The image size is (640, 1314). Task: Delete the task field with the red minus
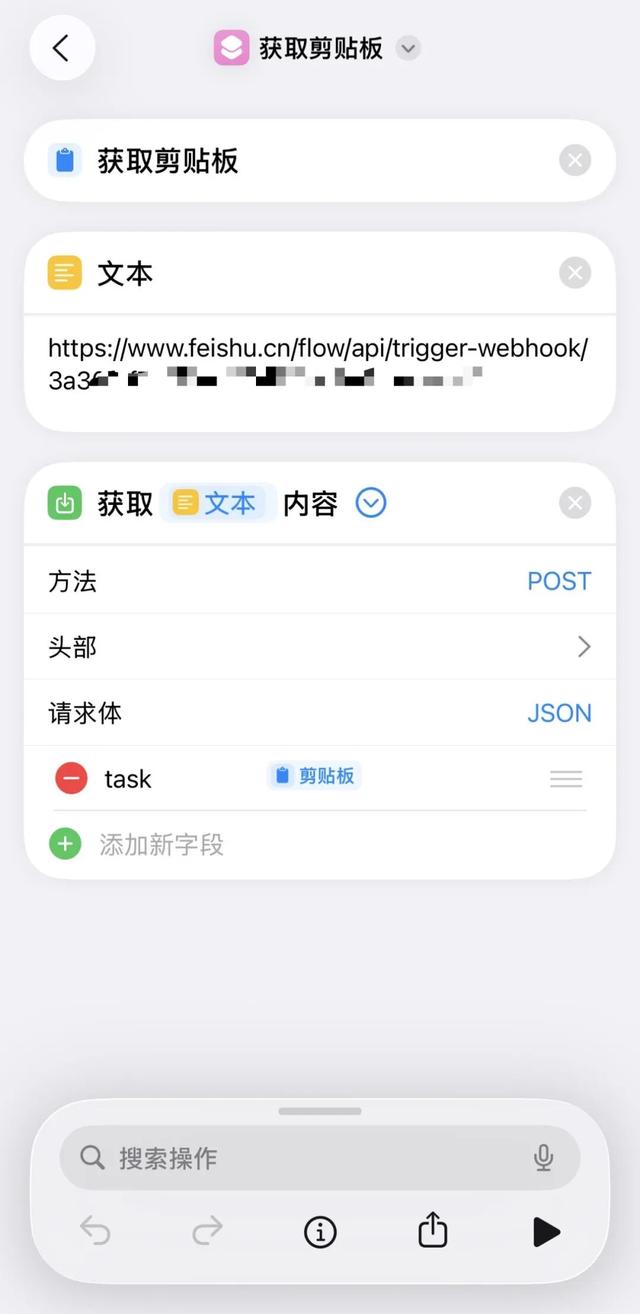(71, 778)
